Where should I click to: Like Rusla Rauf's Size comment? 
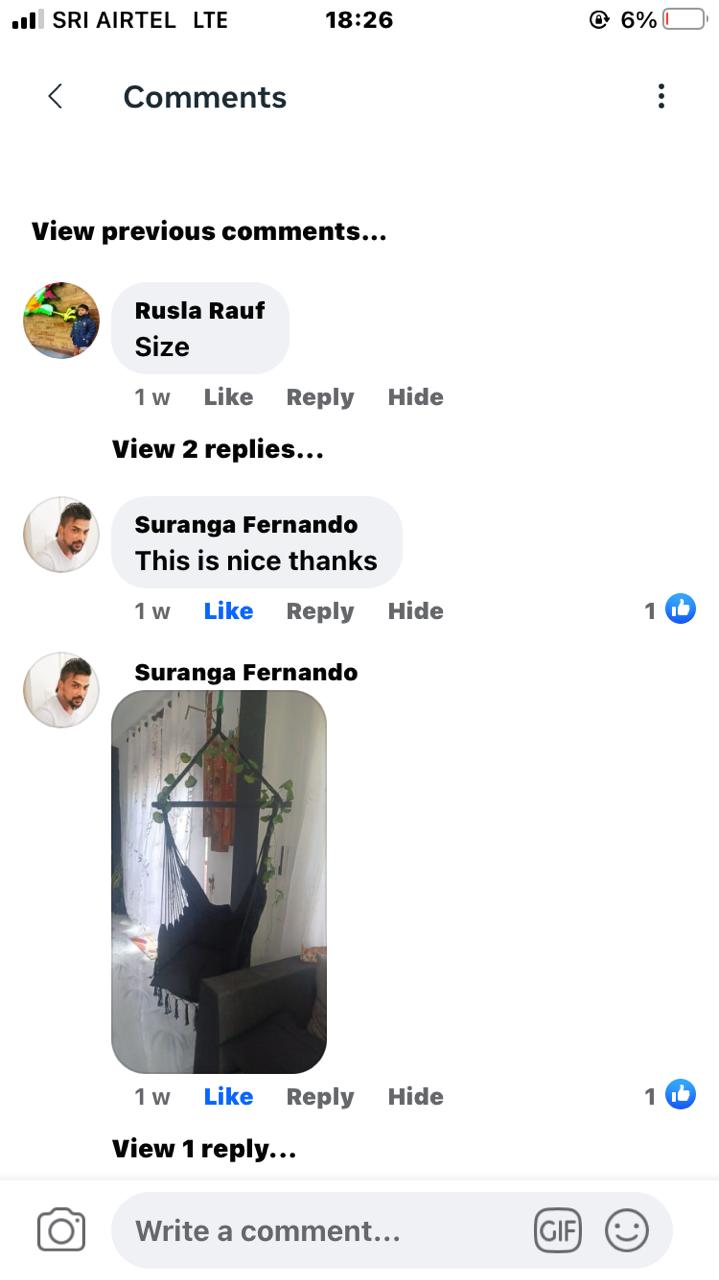tap(228, 397)
